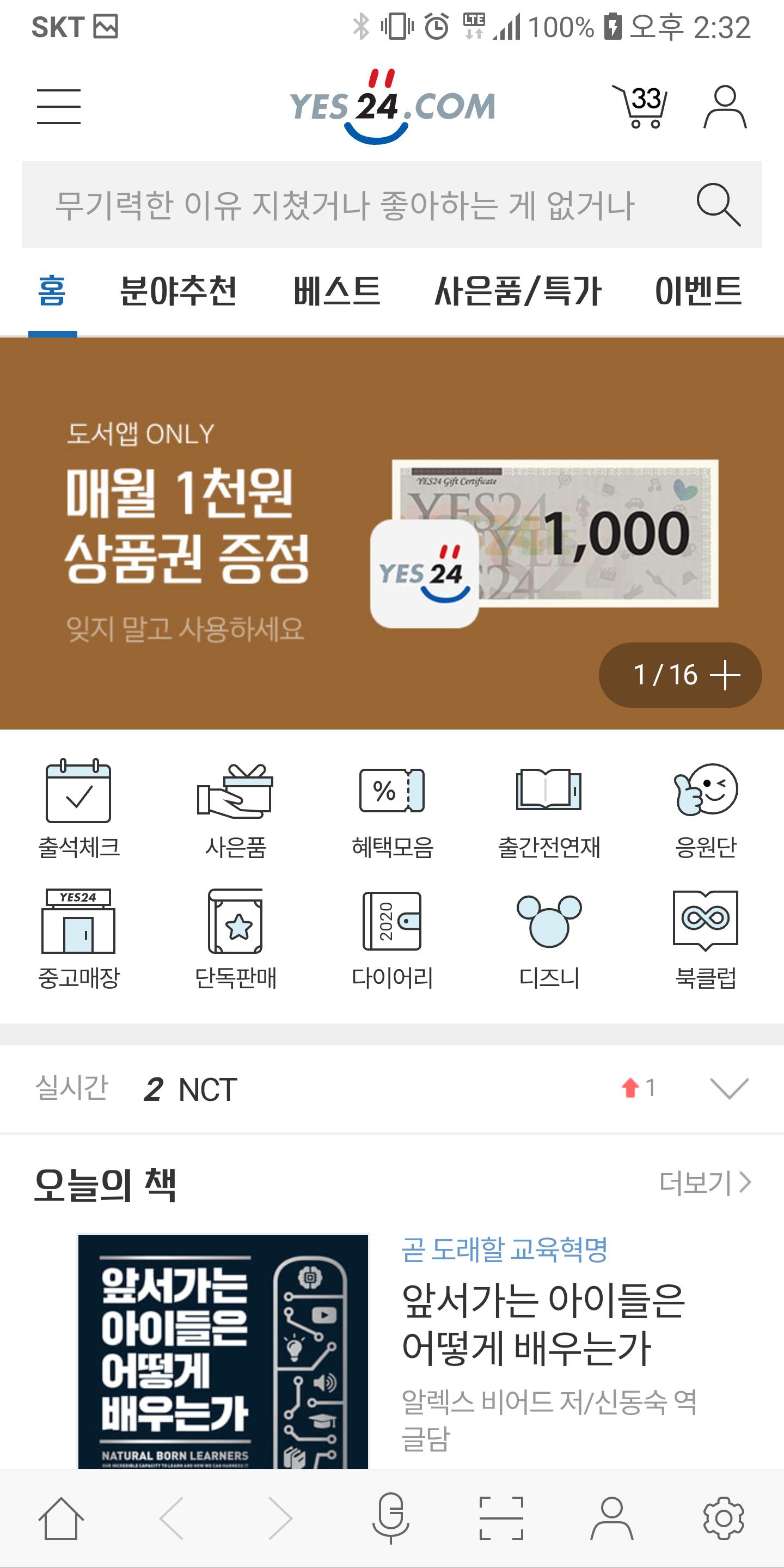Switch to the 베스트 tab
Image resolution: width=784 pixels, height=1568 pixels.
(336, 291)
